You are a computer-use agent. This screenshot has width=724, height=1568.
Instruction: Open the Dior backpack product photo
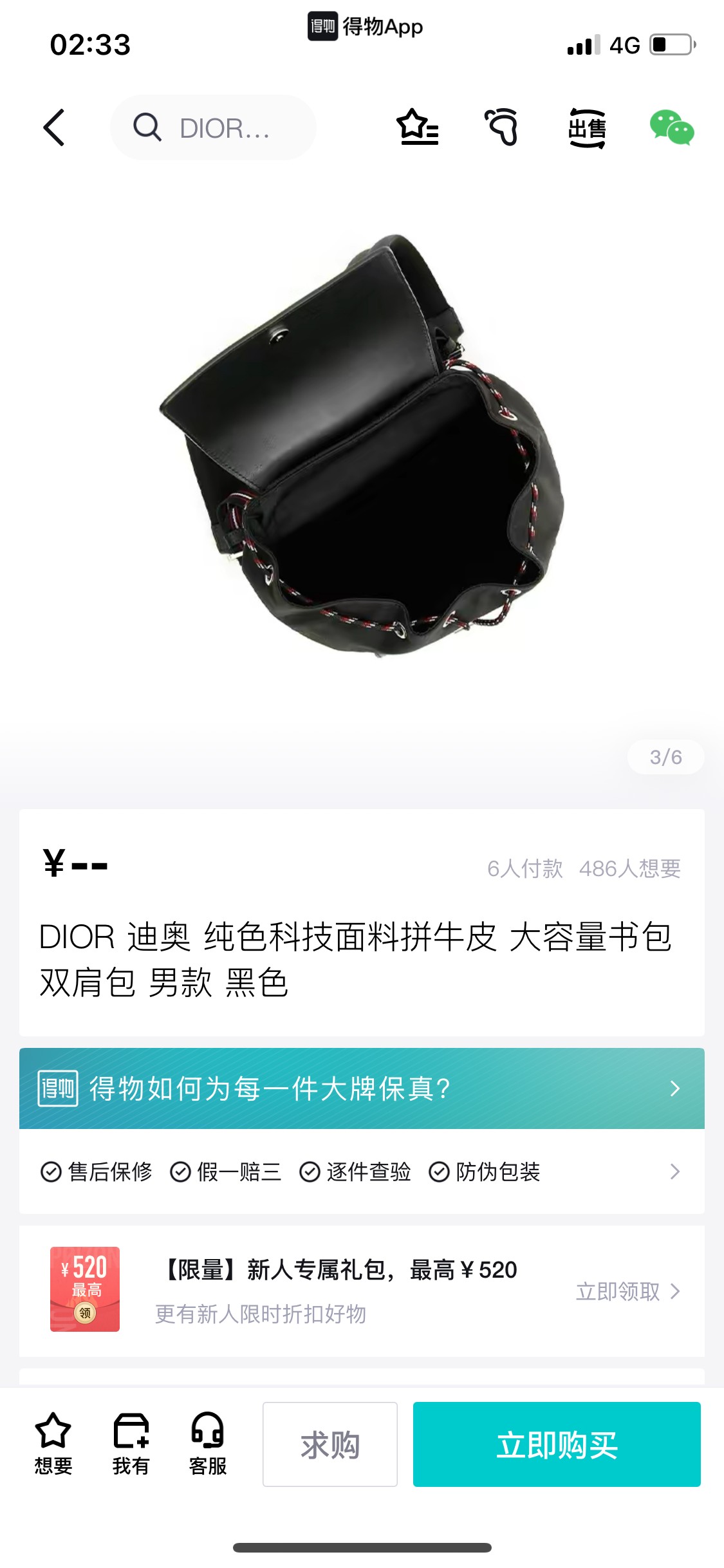pyautogui.click(x=362, y=444)
